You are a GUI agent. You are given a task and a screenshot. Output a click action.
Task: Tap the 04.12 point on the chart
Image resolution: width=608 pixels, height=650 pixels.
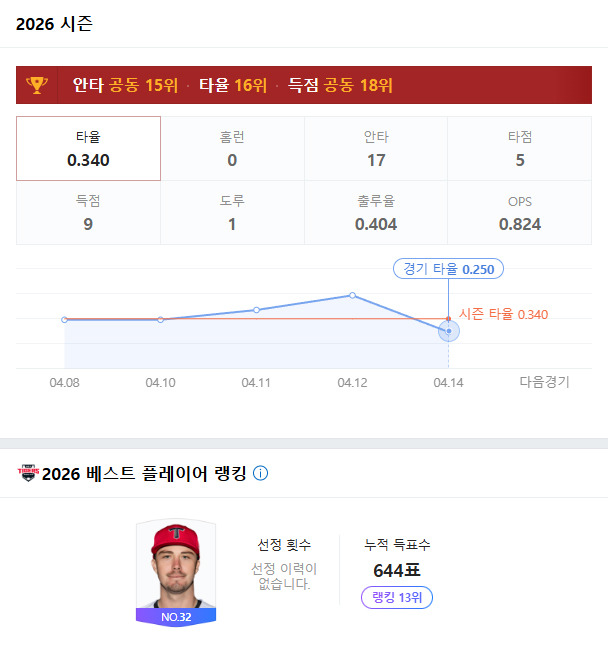(x=352, y=295)
